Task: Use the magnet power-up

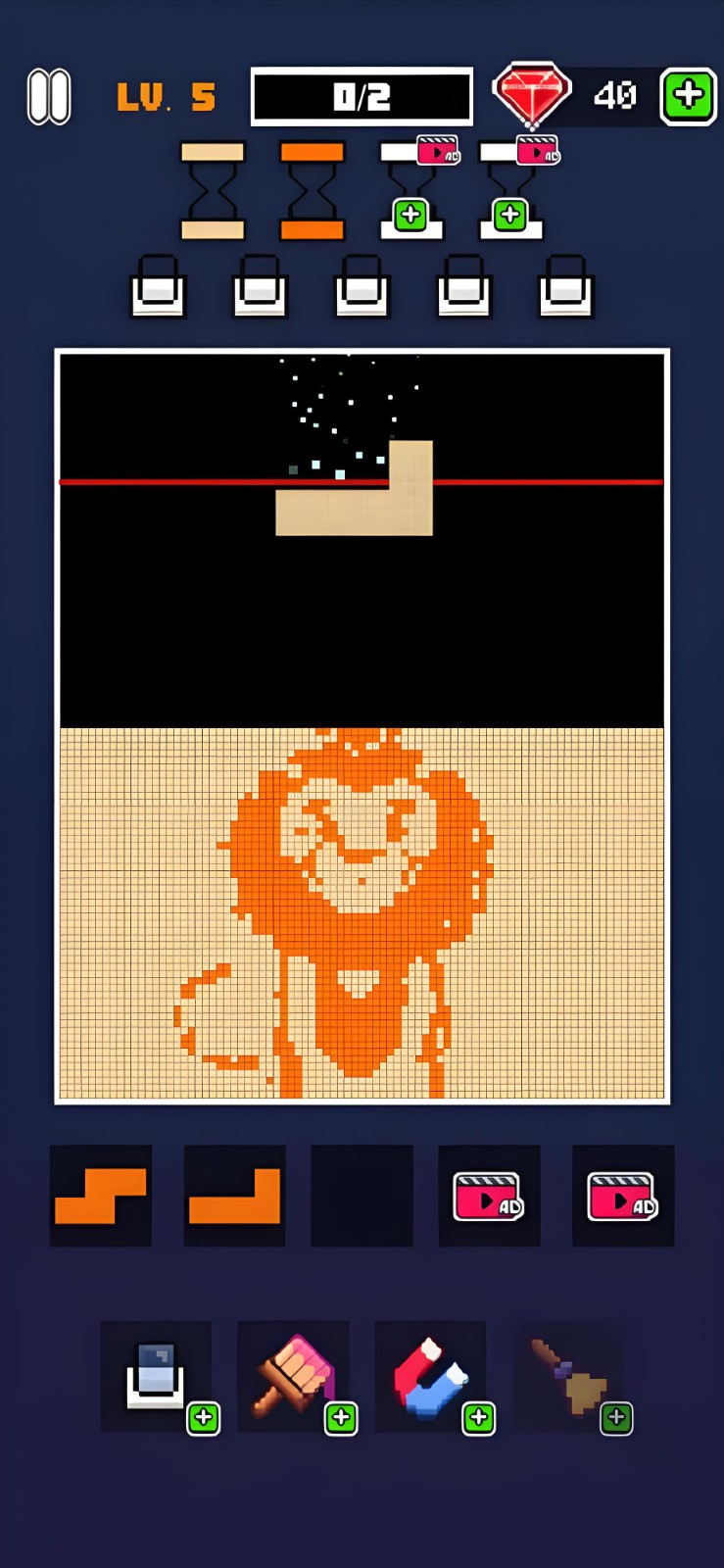Action: tap(430, 1376)
